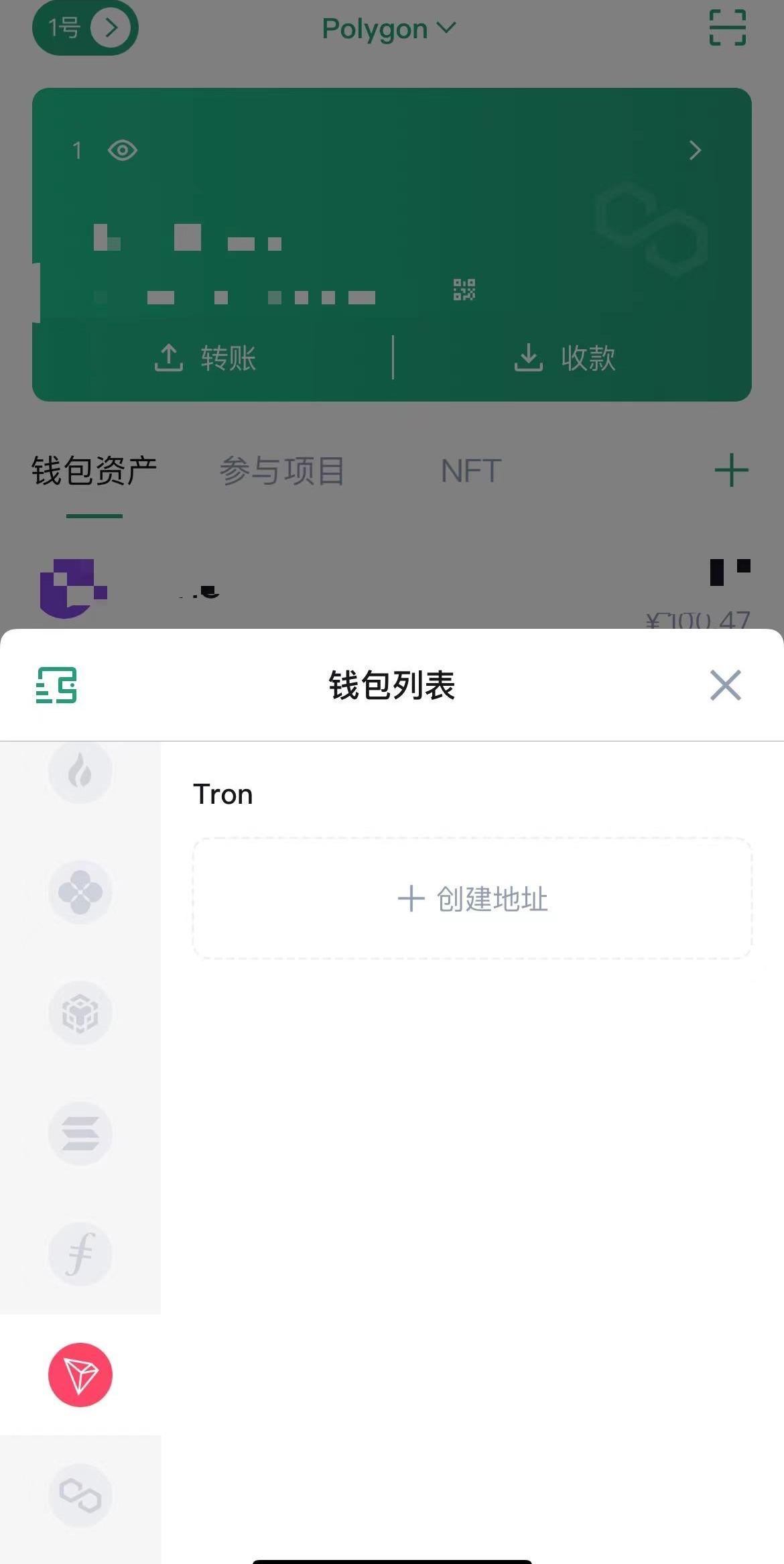Switch to the Polygon chain in sidebar
This screenshot has height=1564, width=784.
[80, 1496]
